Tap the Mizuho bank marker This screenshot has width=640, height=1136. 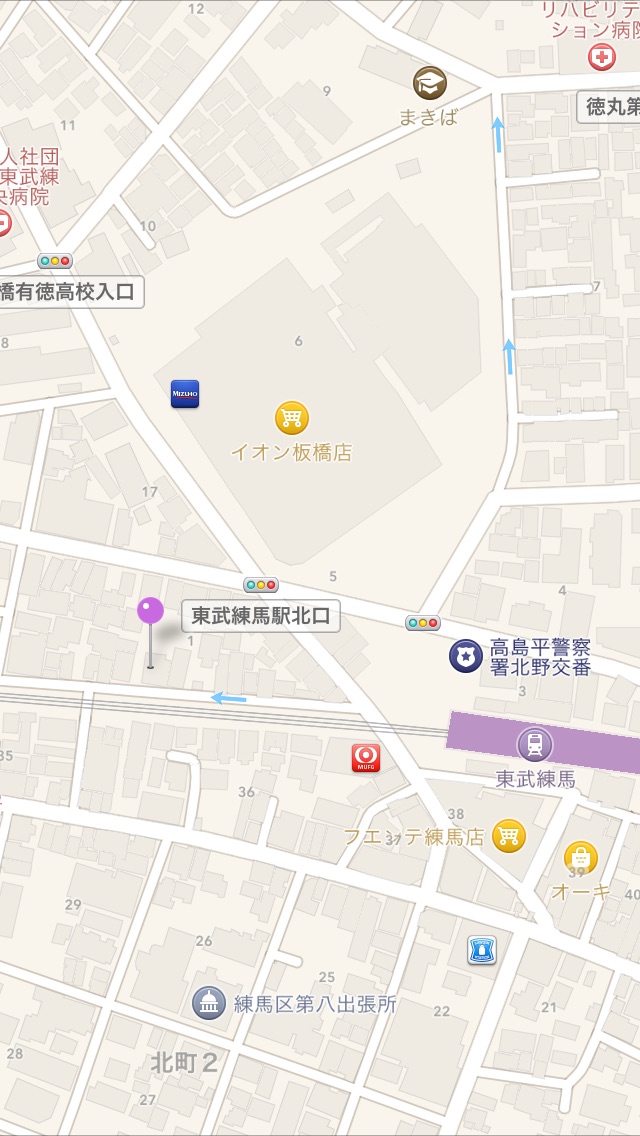click(x=185, y=394)
